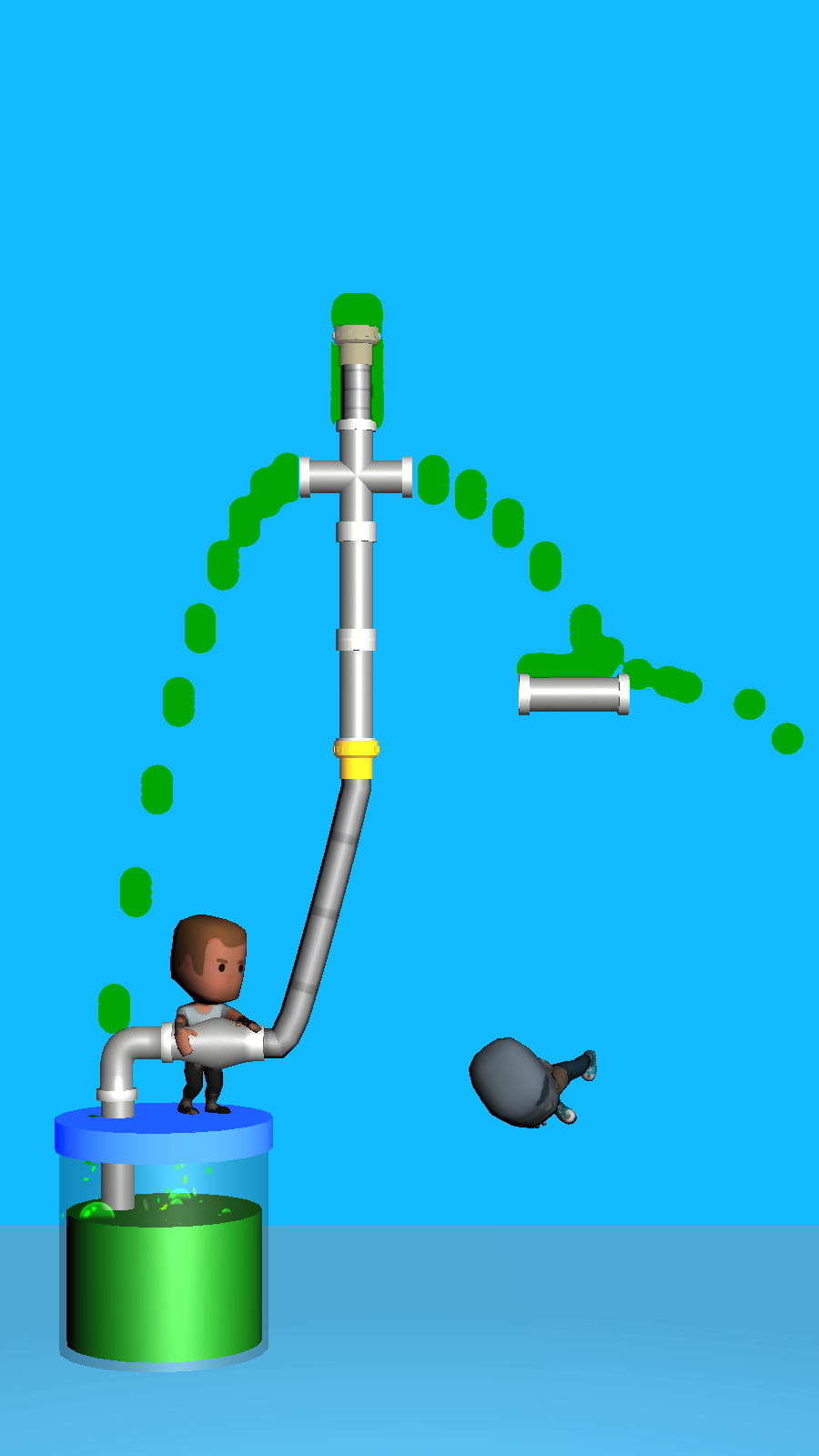Tap the cross-shaped pipe junction
The height and width of the screenshot is (1456, 819).
[356, 477]
